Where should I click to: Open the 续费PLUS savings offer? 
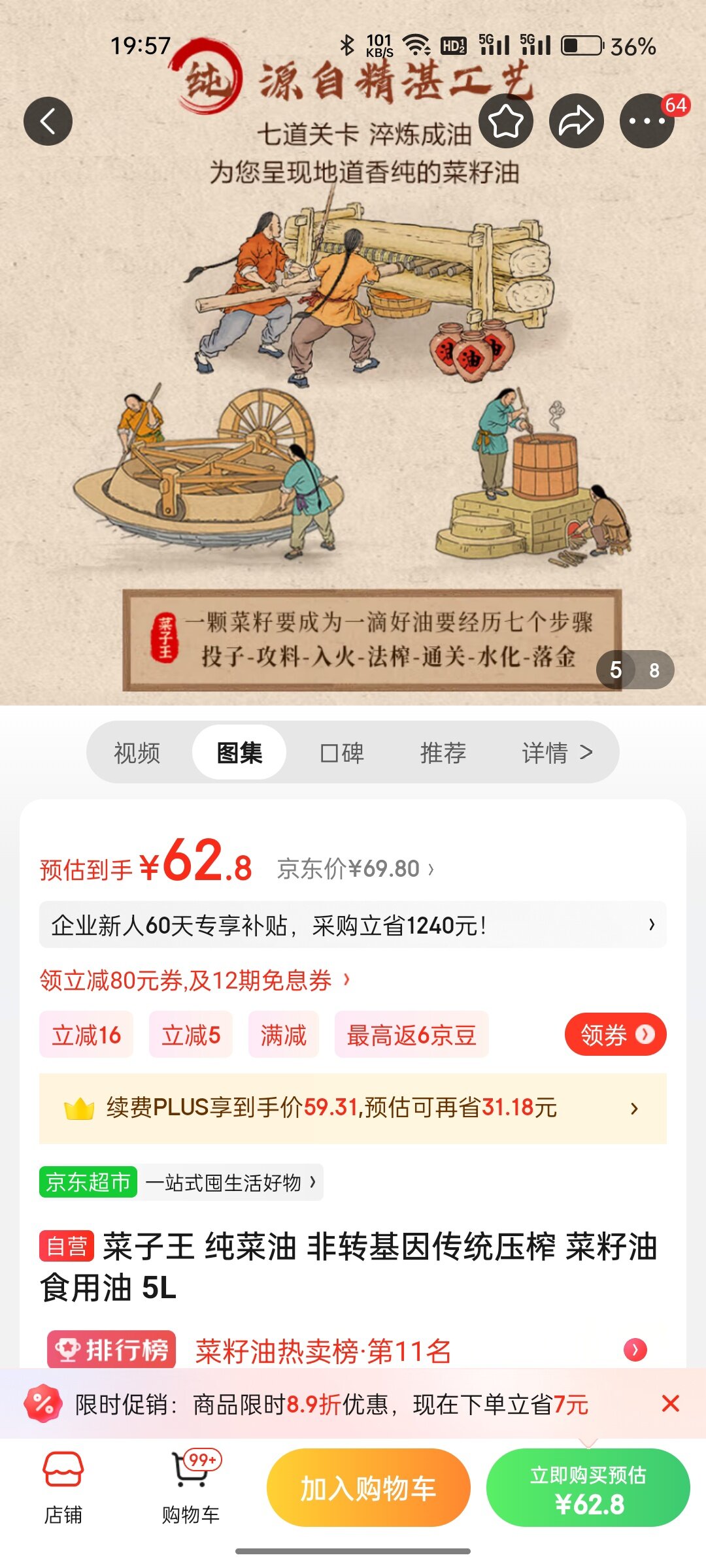point(353,1108)
